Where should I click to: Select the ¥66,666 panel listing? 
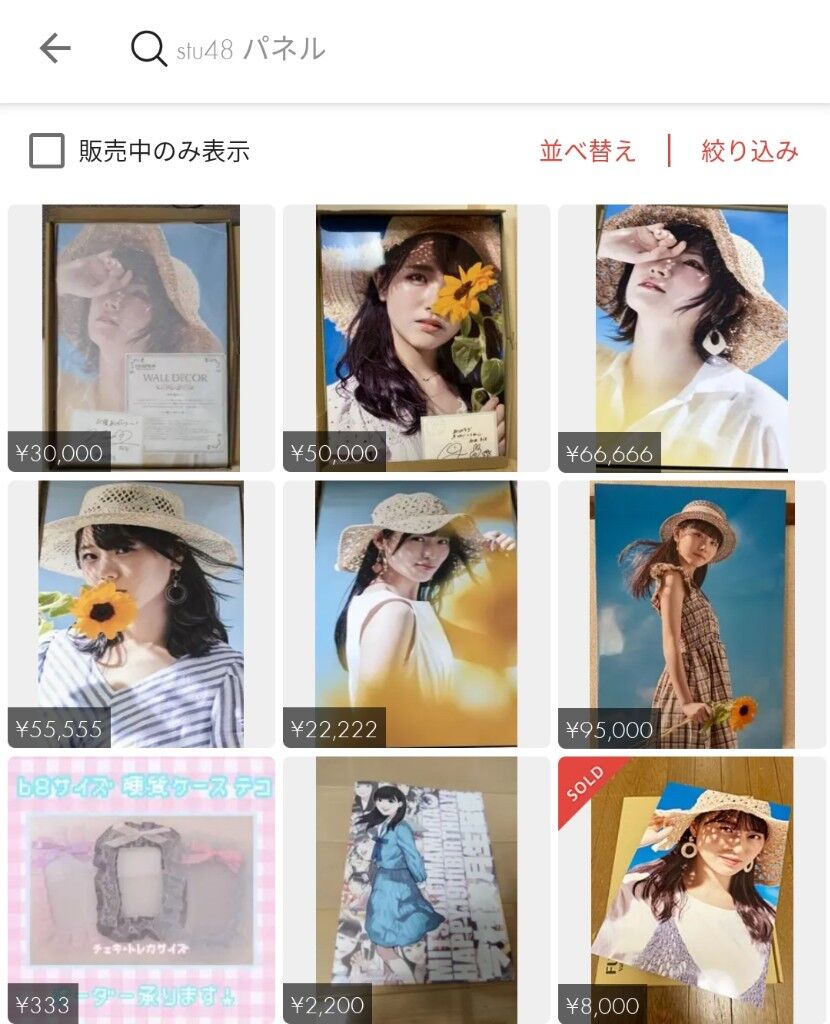click(692, 338)
